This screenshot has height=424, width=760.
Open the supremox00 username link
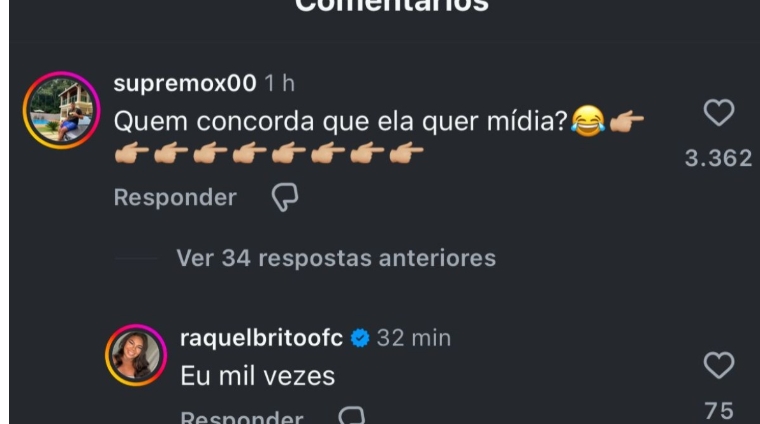(x=185, y=83)
